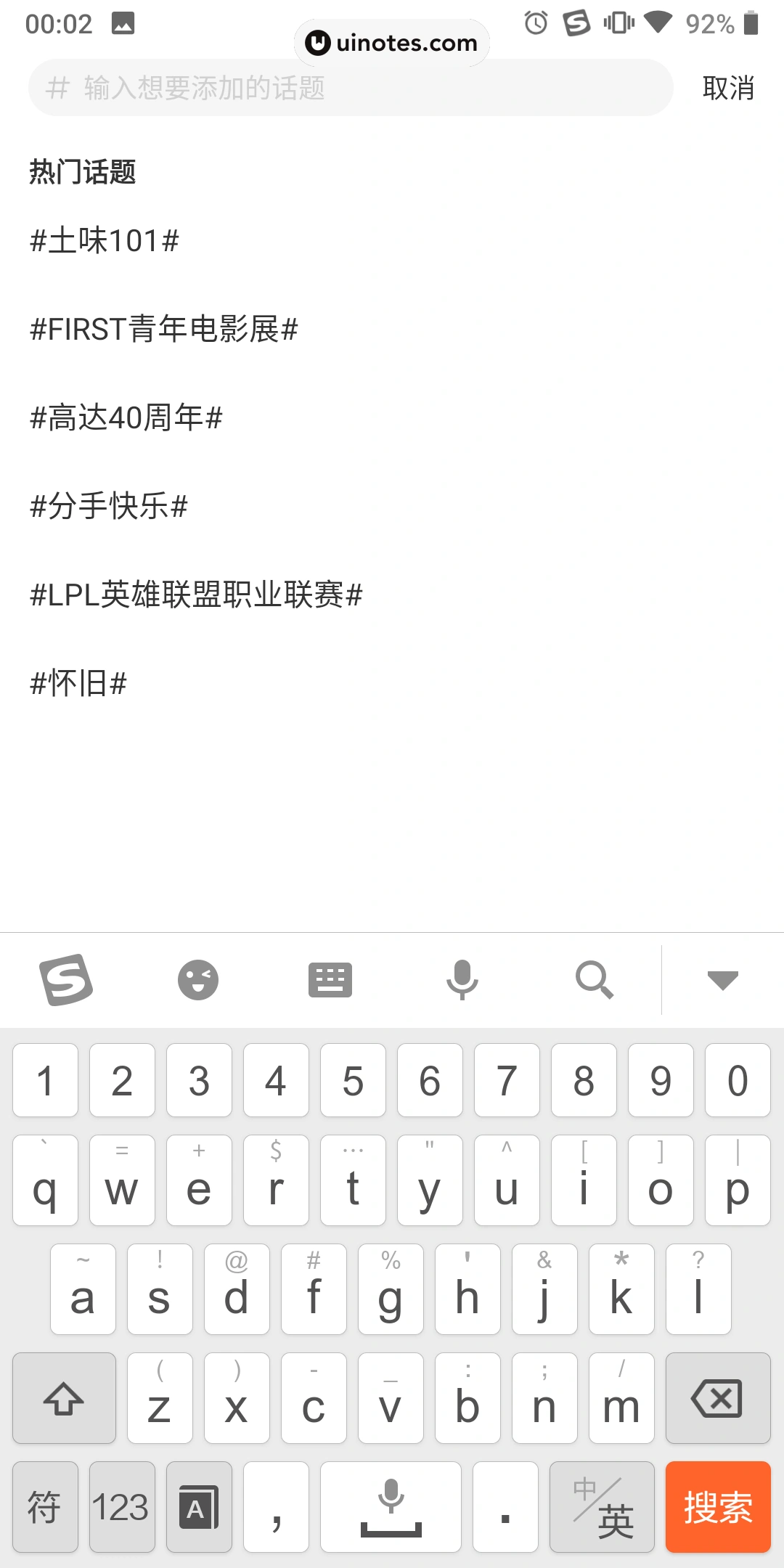
Task: Add the #分手快乐# topic
Action: click(109, 507)
